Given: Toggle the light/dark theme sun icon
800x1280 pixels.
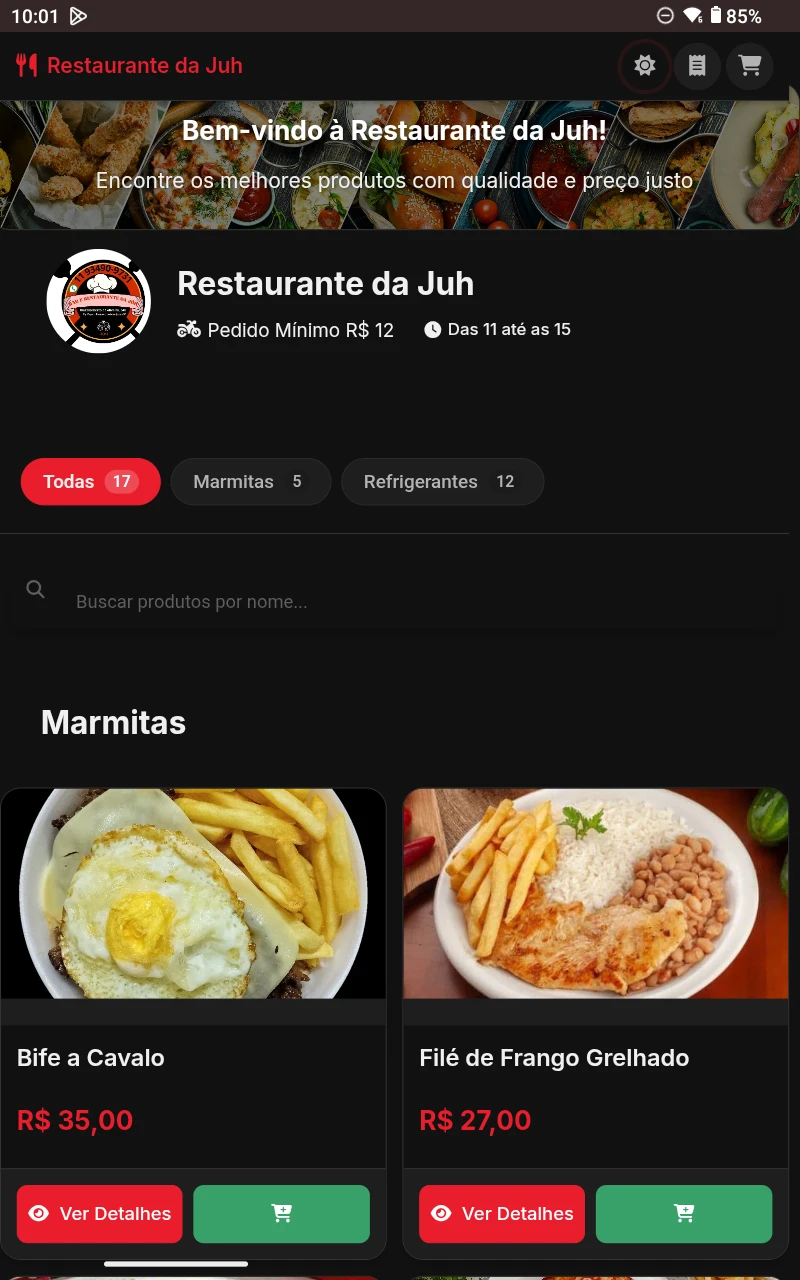Looking at the screenshot, I should tap(645, 66).
